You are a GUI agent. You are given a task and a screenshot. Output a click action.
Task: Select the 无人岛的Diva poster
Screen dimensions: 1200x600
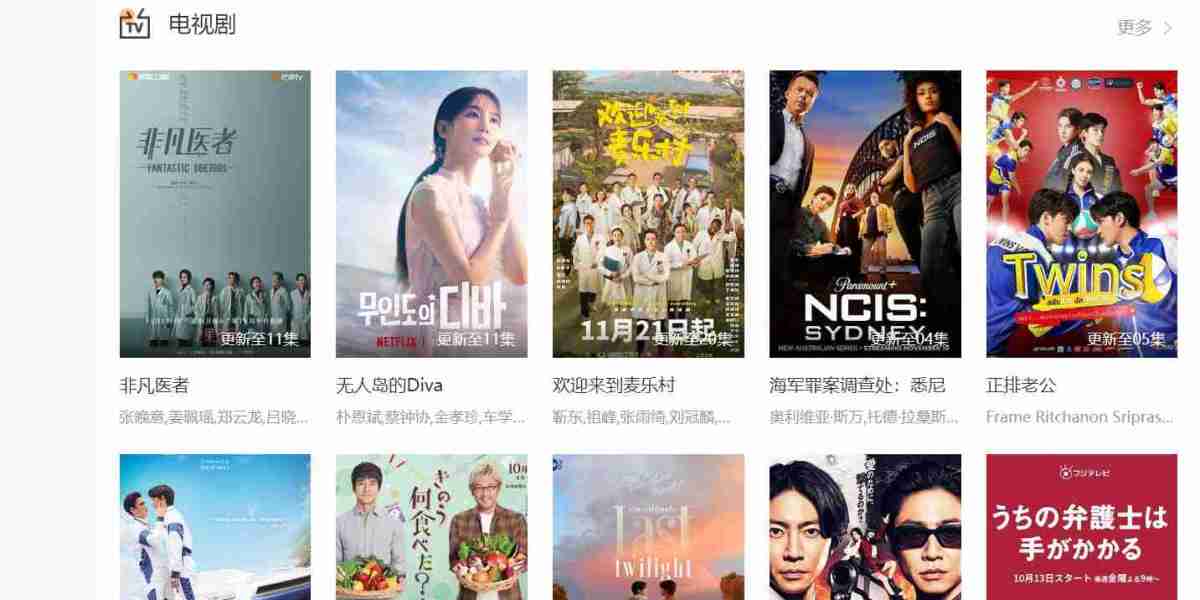pos(431,213)
